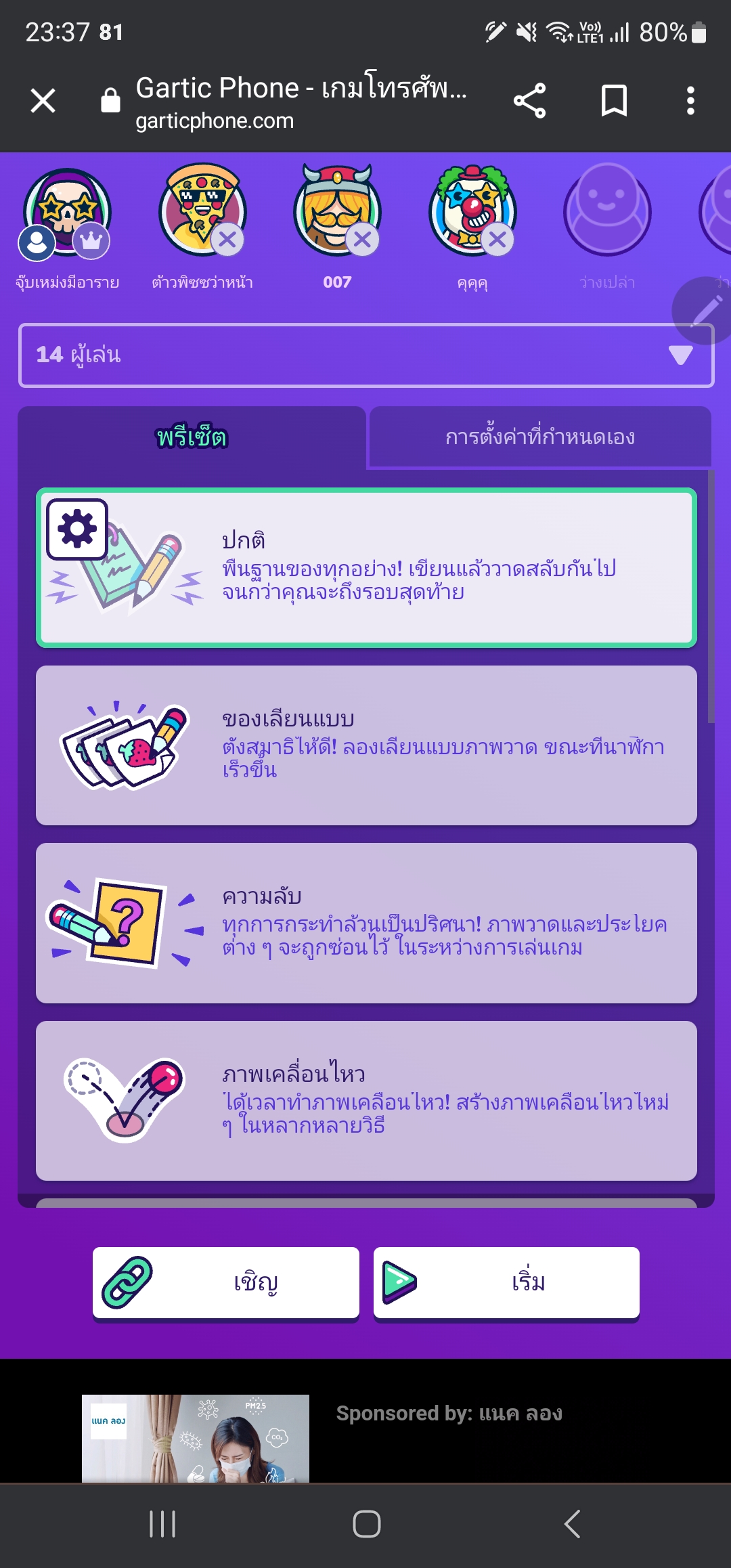Remove player 007 from the lobby
Viewport: 731px width, 1568px height.
point(363,239)
